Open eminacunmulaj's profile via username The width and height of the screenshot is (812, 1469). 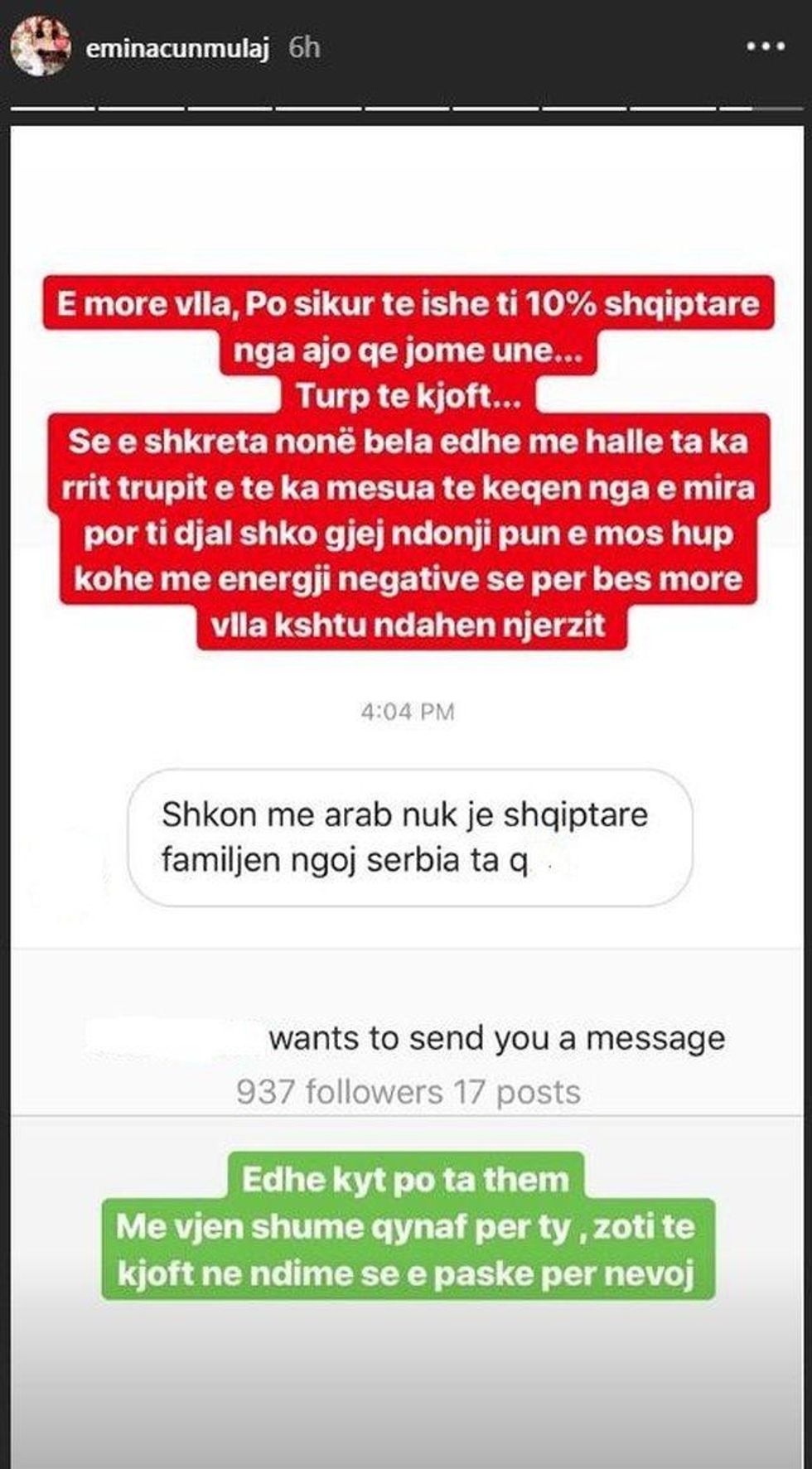pyautogui.click(x=177, y=48)
